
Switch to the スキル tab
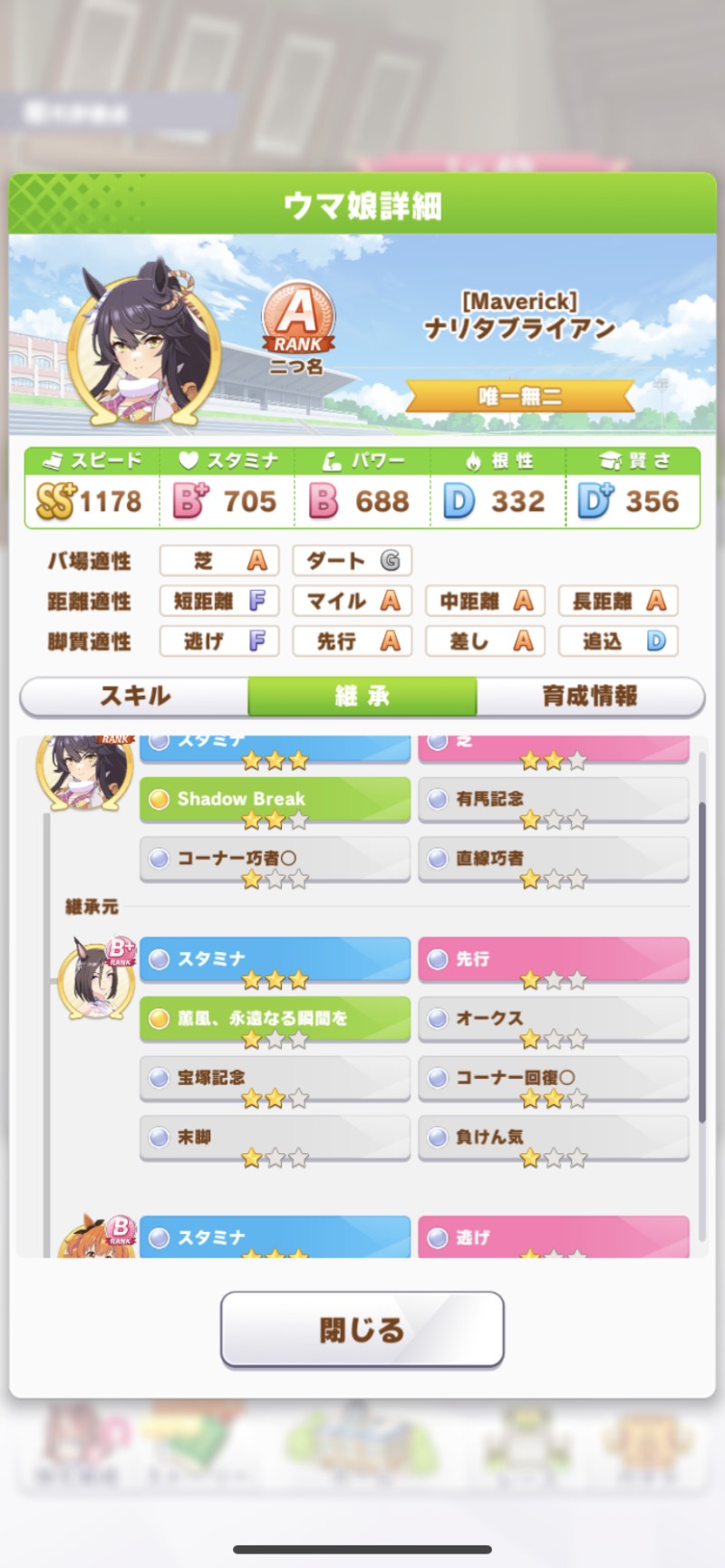coord(134,696)
